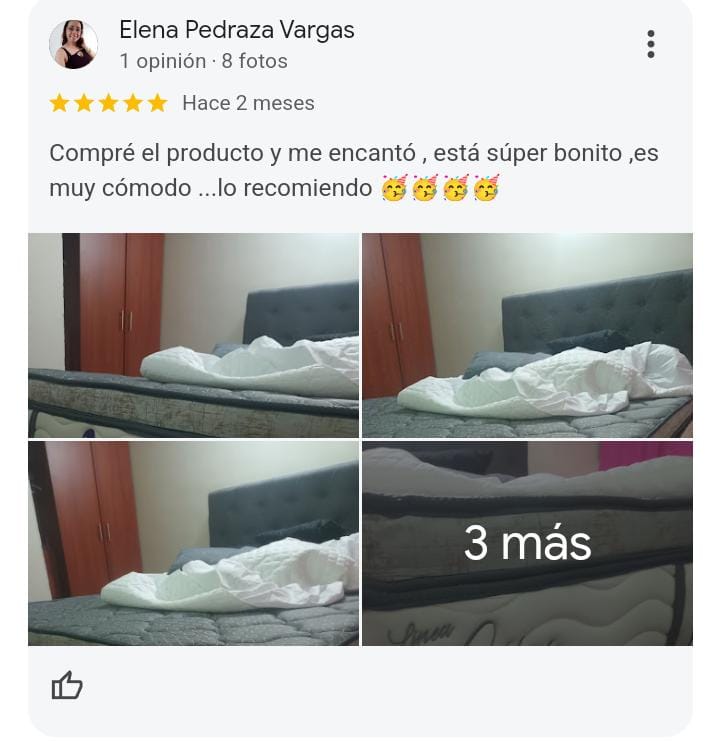The height and width of the screenshot is (741, 720).
Task: Open the first photo in Elena's review
Action: (x=193, y=335)
